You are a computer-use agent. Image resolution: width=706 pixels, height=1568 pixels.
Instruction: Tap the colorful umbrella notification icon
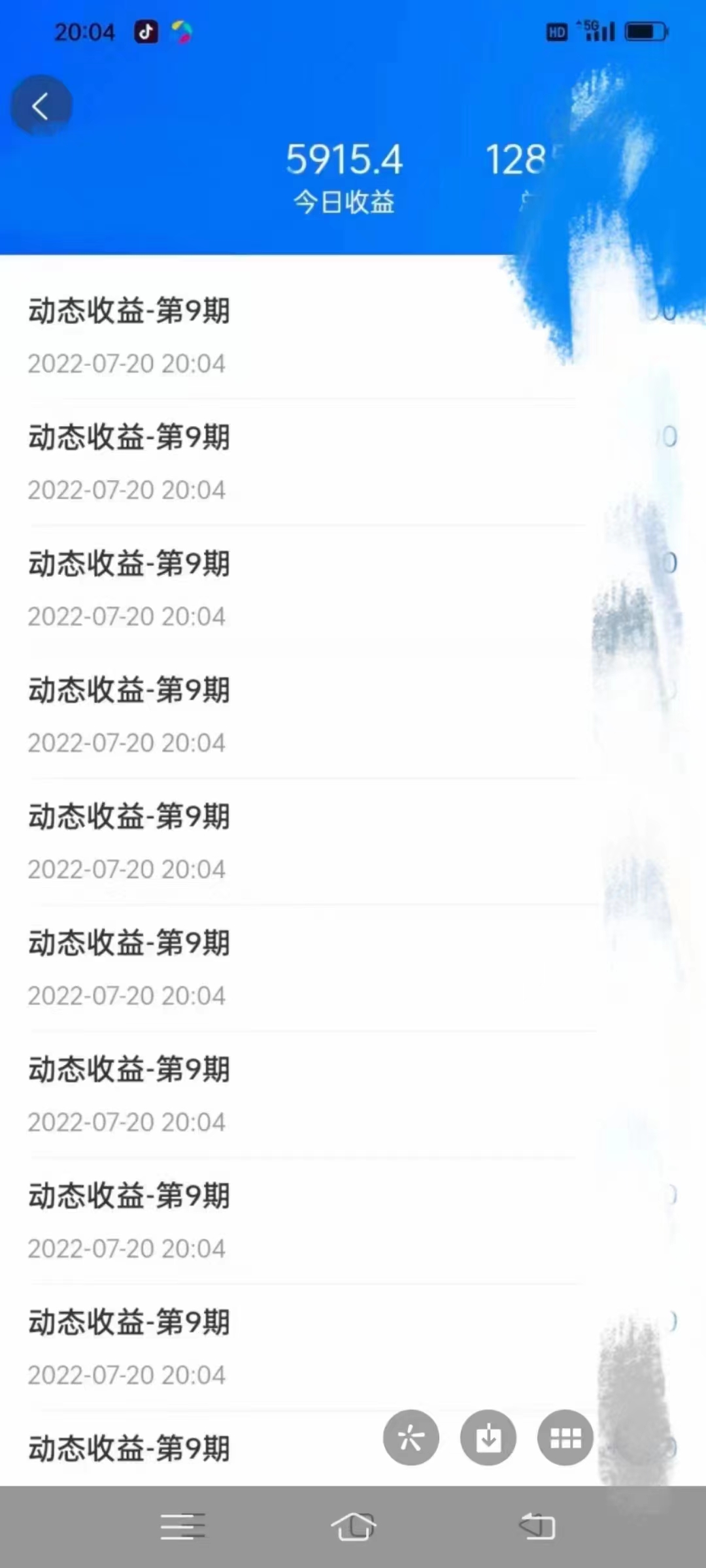click(182, 31)
